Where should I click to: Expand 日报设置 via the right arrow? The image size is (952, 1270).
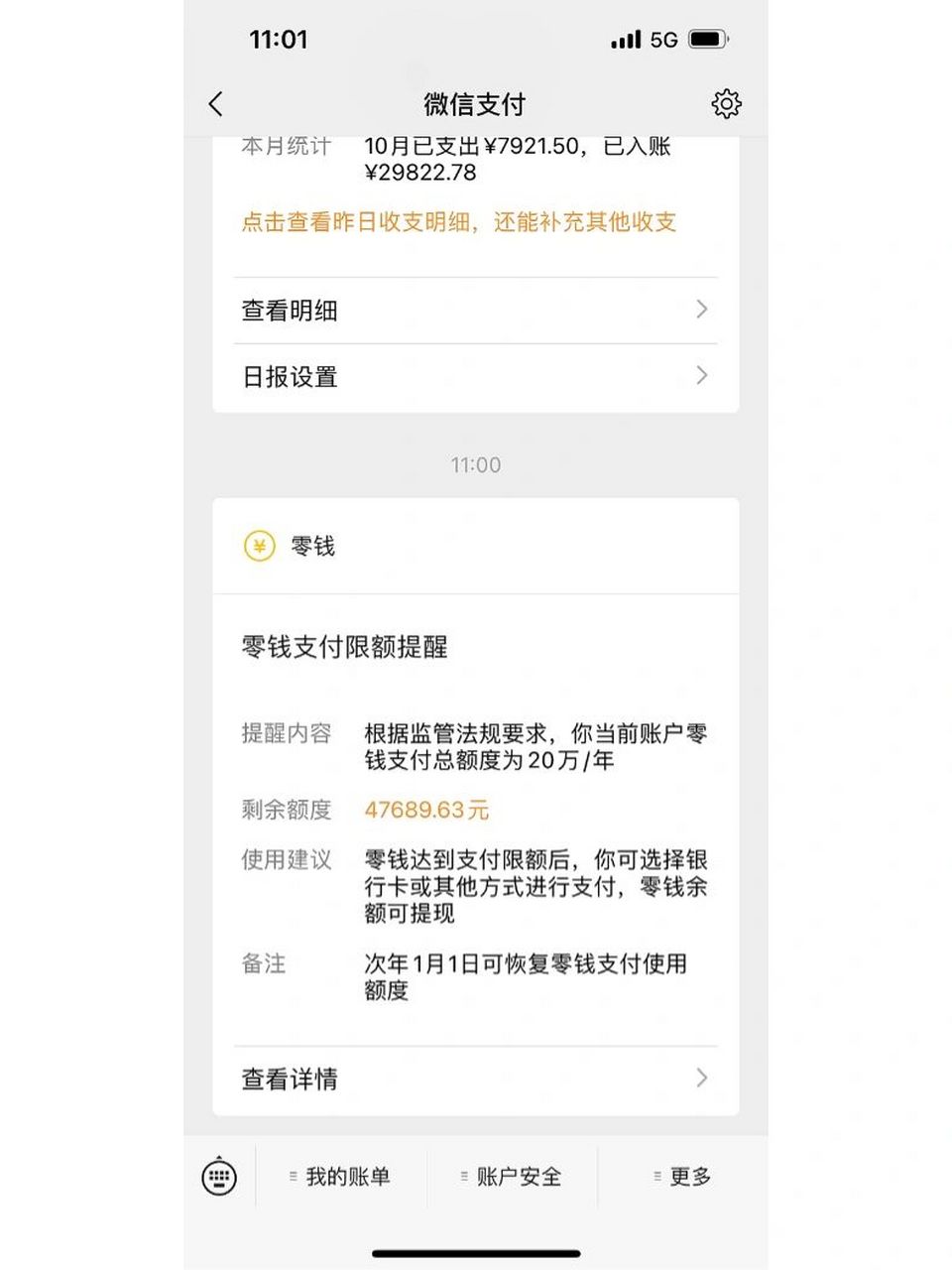click(701, 376)
